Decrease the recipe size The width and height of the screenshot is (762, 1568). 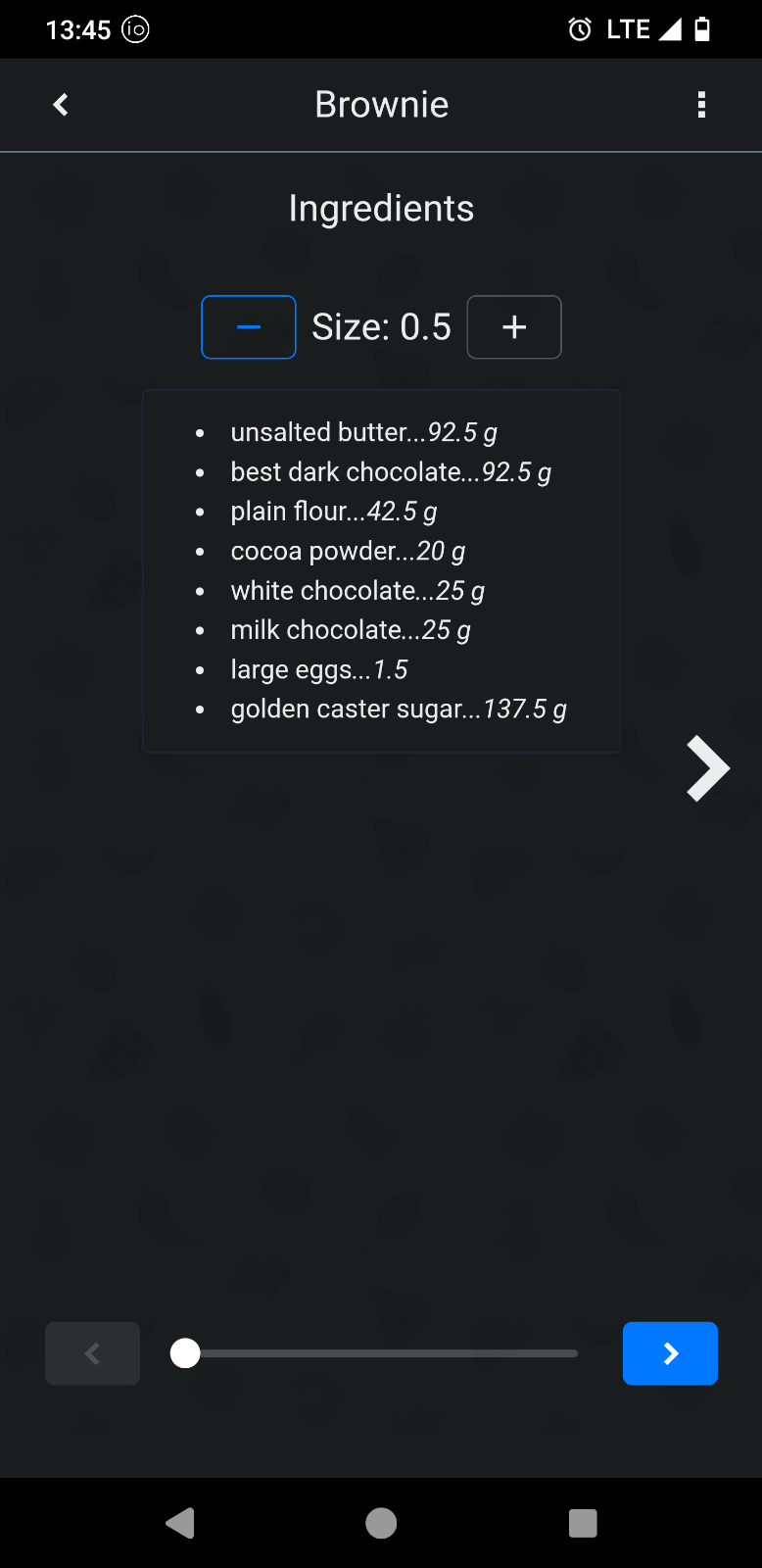pyautogui.click(x=249, y=327)
